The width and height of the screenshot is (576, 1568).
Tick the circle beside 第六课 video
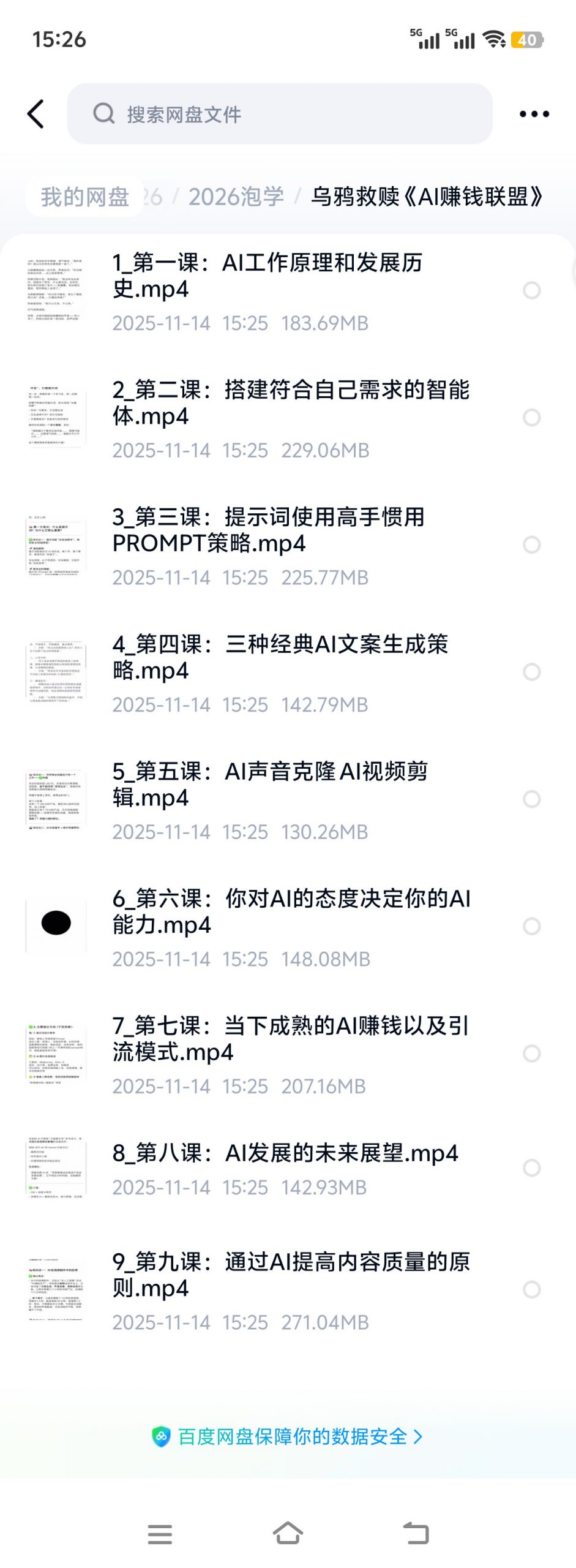point(532,926)
